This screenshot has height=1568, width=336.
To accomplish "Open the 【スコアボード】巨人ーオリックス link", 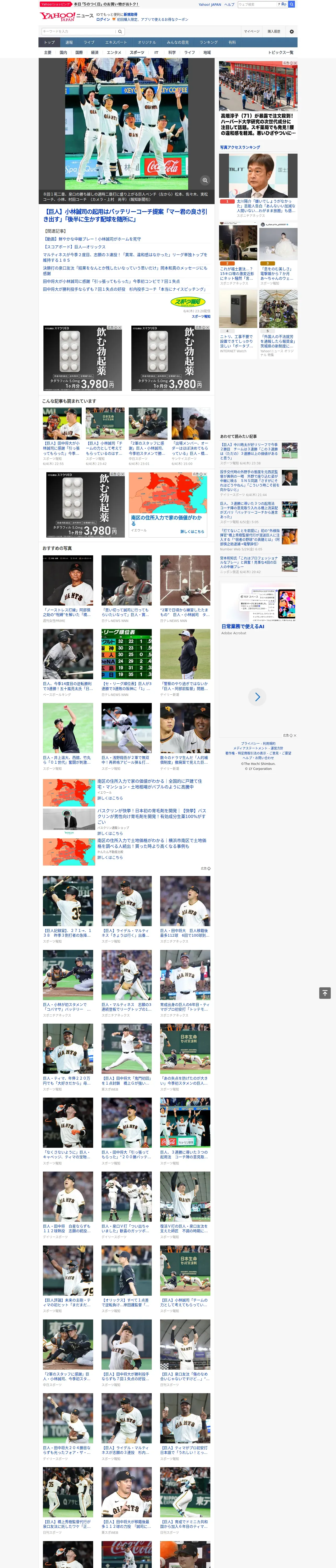I will pyautogui.click(x=74, y=246).
